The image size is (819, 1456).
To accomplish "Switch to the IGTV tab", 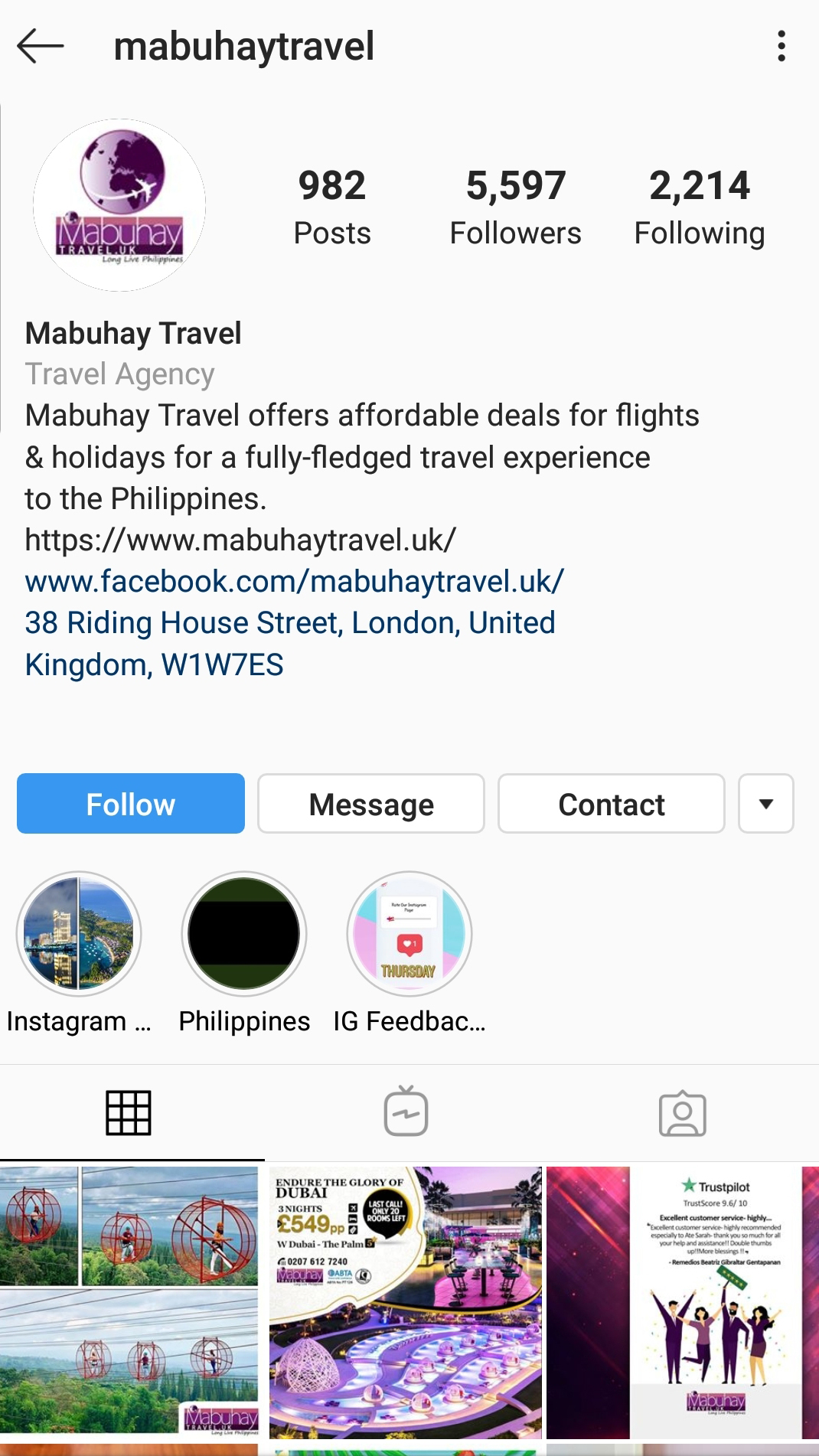I will pyautogui.click(x=406, y=1113).
